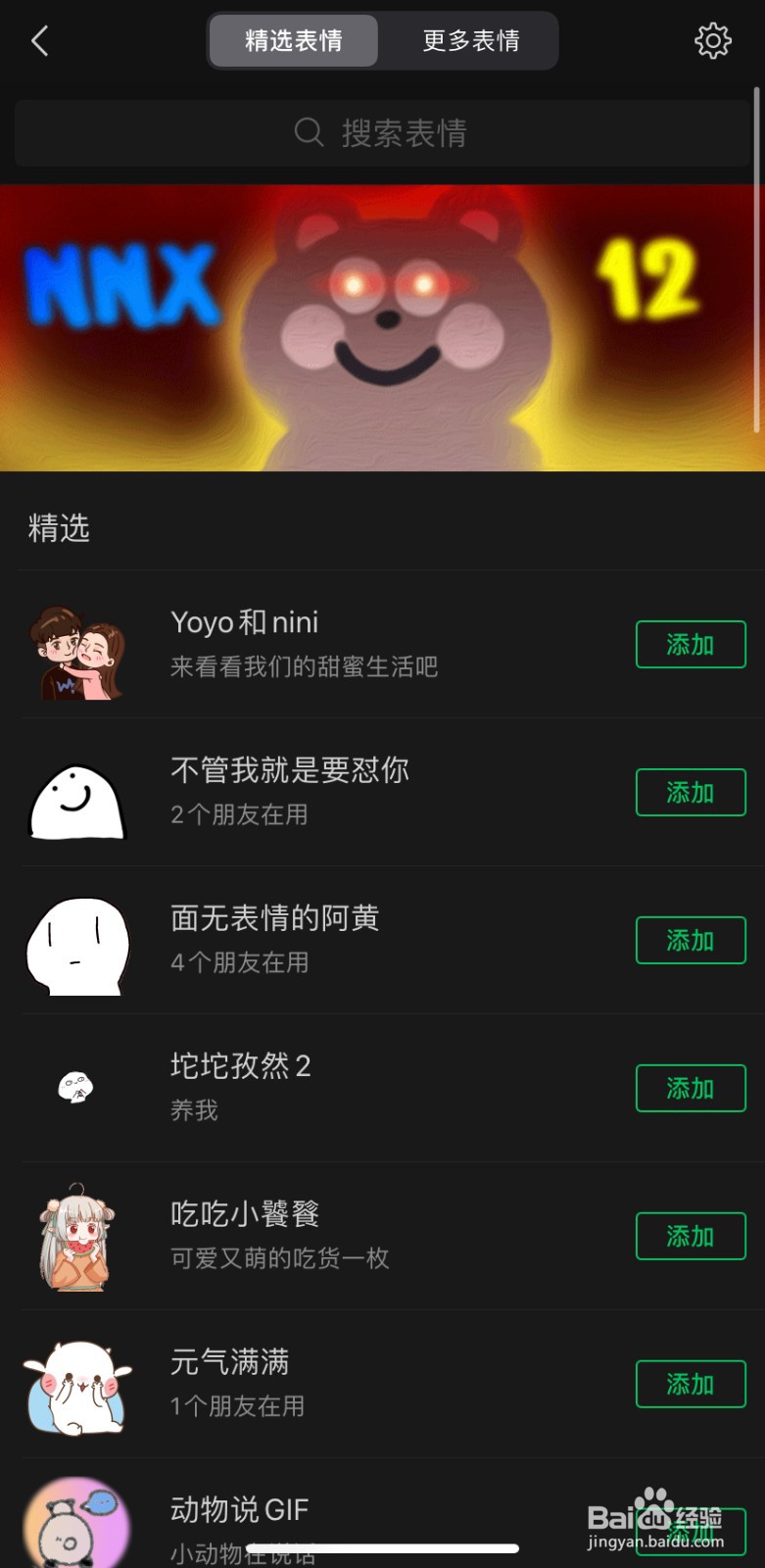Go back using the top-left arrow

coord(39,41)
